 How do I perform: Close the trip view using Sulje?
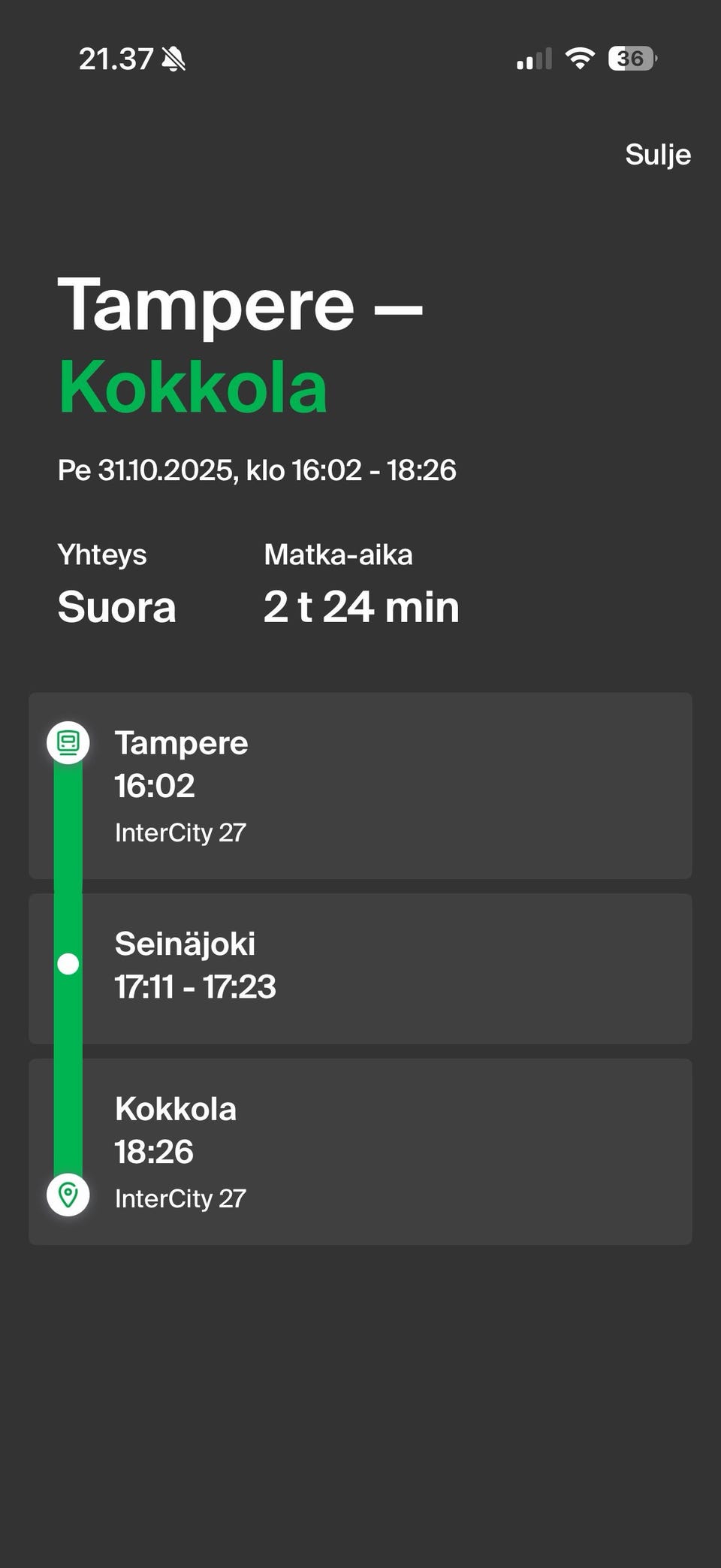658,155
